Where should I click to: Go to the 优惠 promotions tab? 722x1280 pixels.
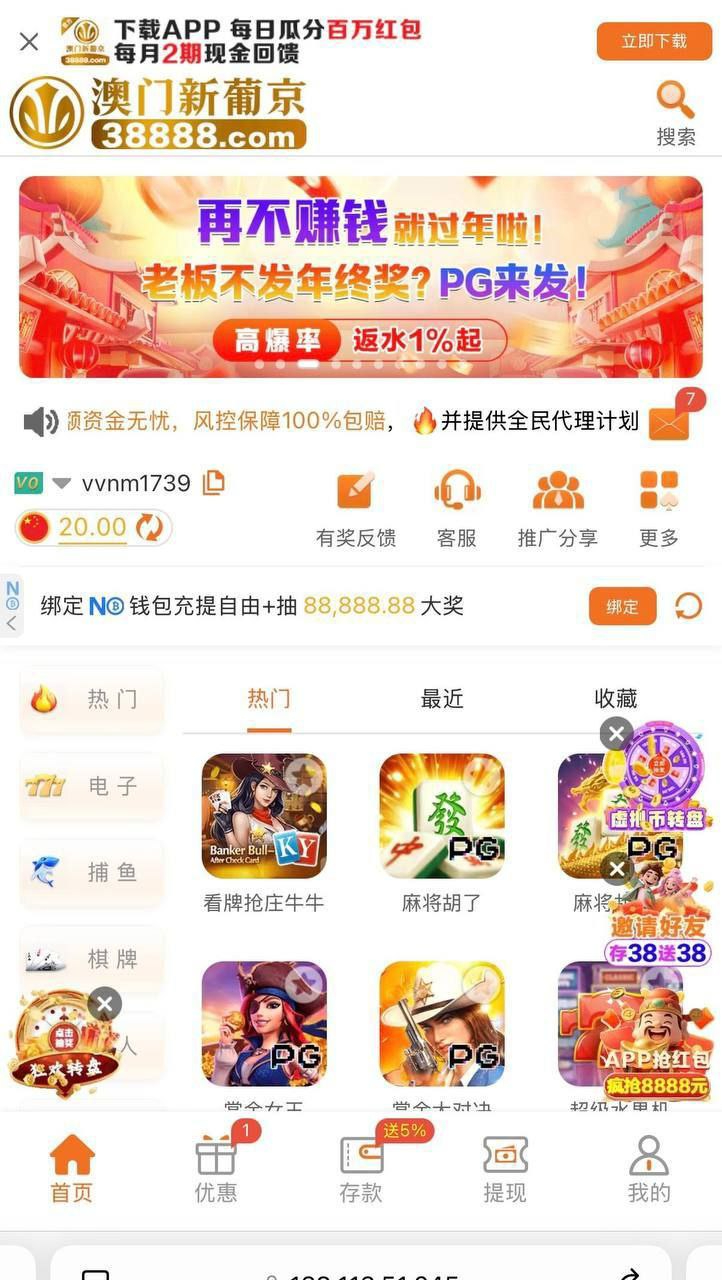tap(216, 1169)
